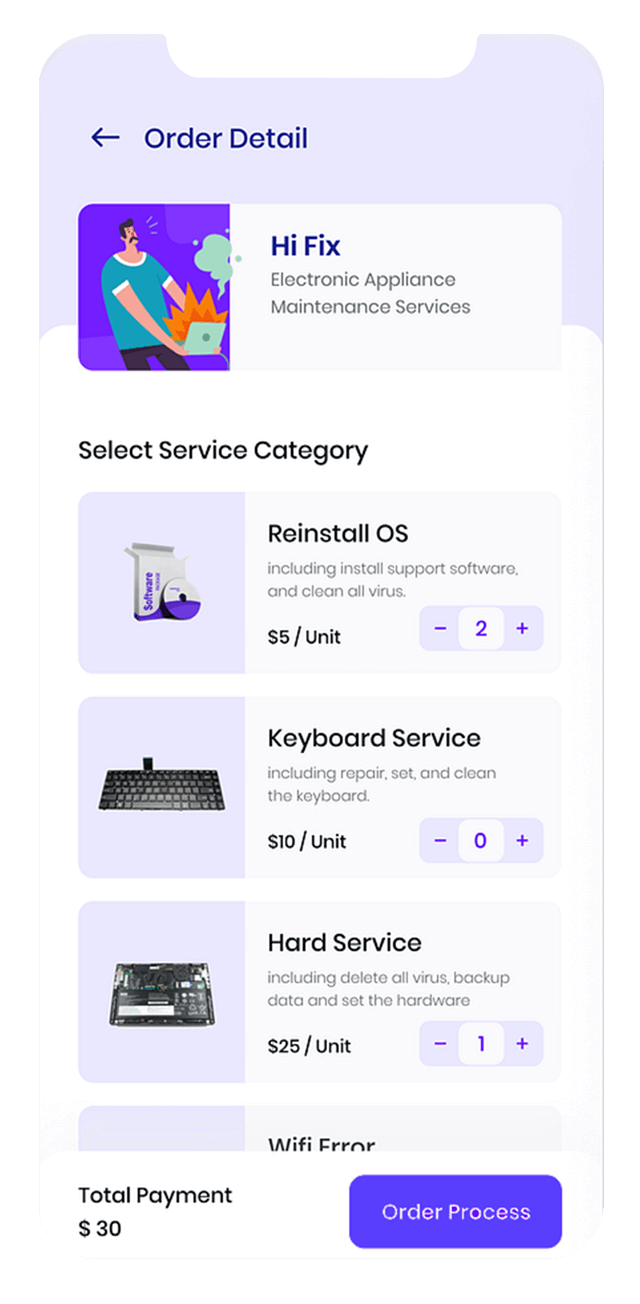Viewport: 640px width, 1304px height.
Task: Increase Reinstall OS quantity
Action: click(x=522, y=629)
